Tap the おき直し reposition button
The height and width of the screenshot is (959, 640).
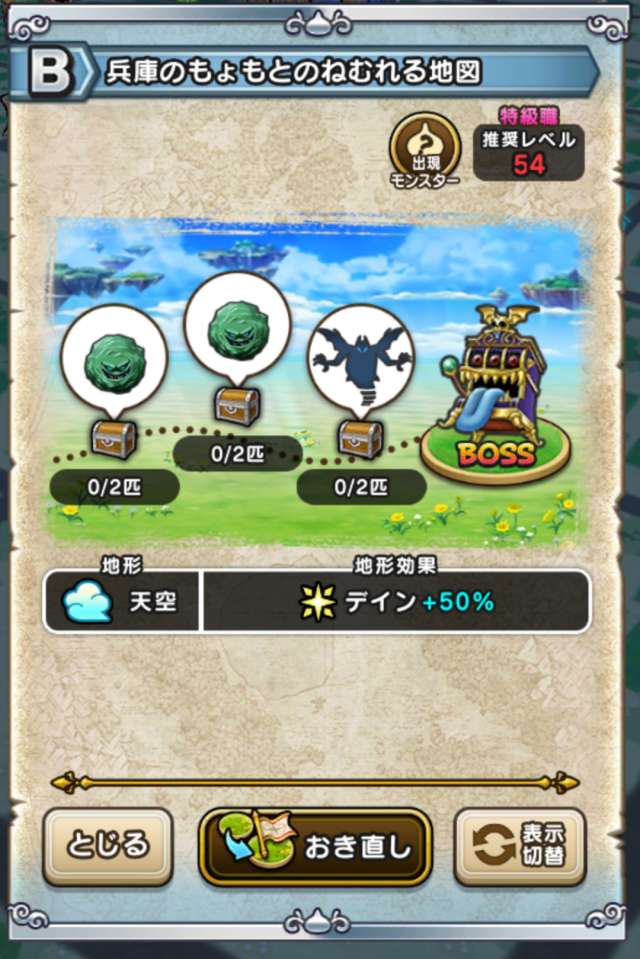click(x=315, y=847)
